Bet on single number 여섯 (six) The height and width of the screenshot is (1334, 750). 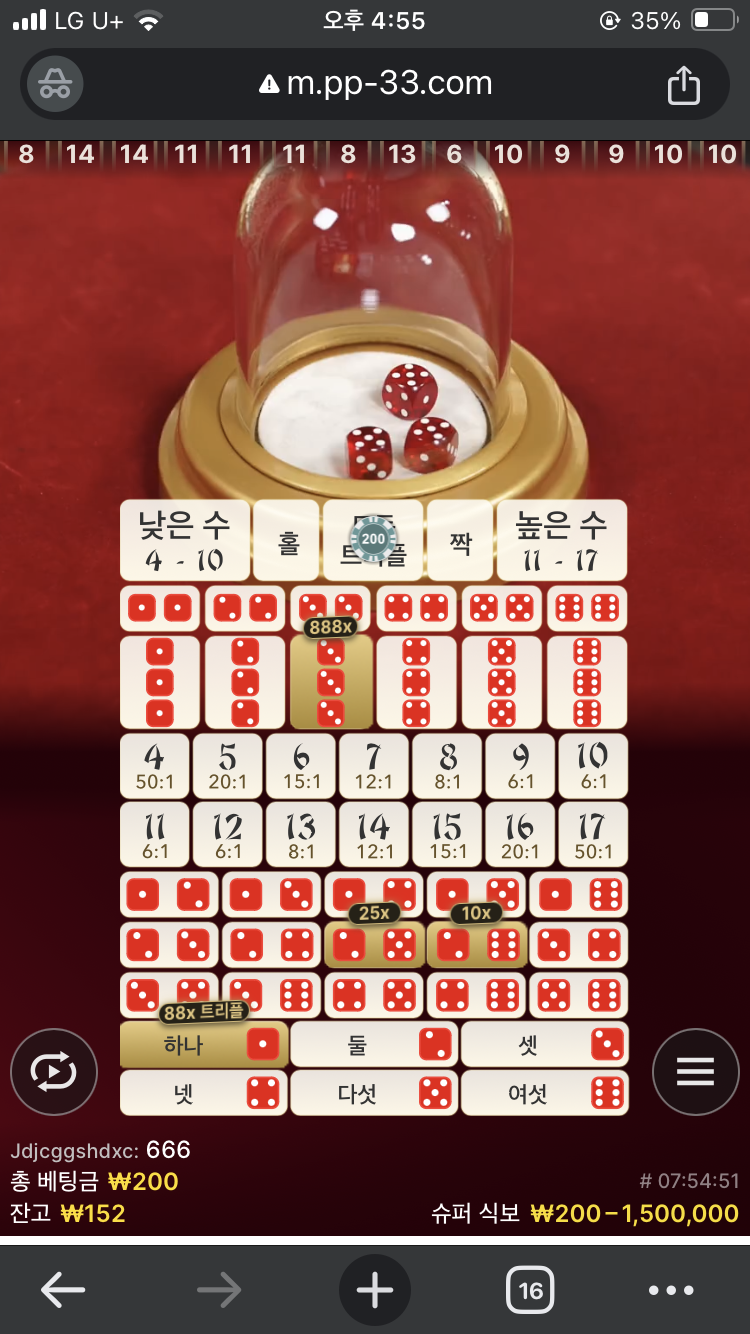(545, 1093)
